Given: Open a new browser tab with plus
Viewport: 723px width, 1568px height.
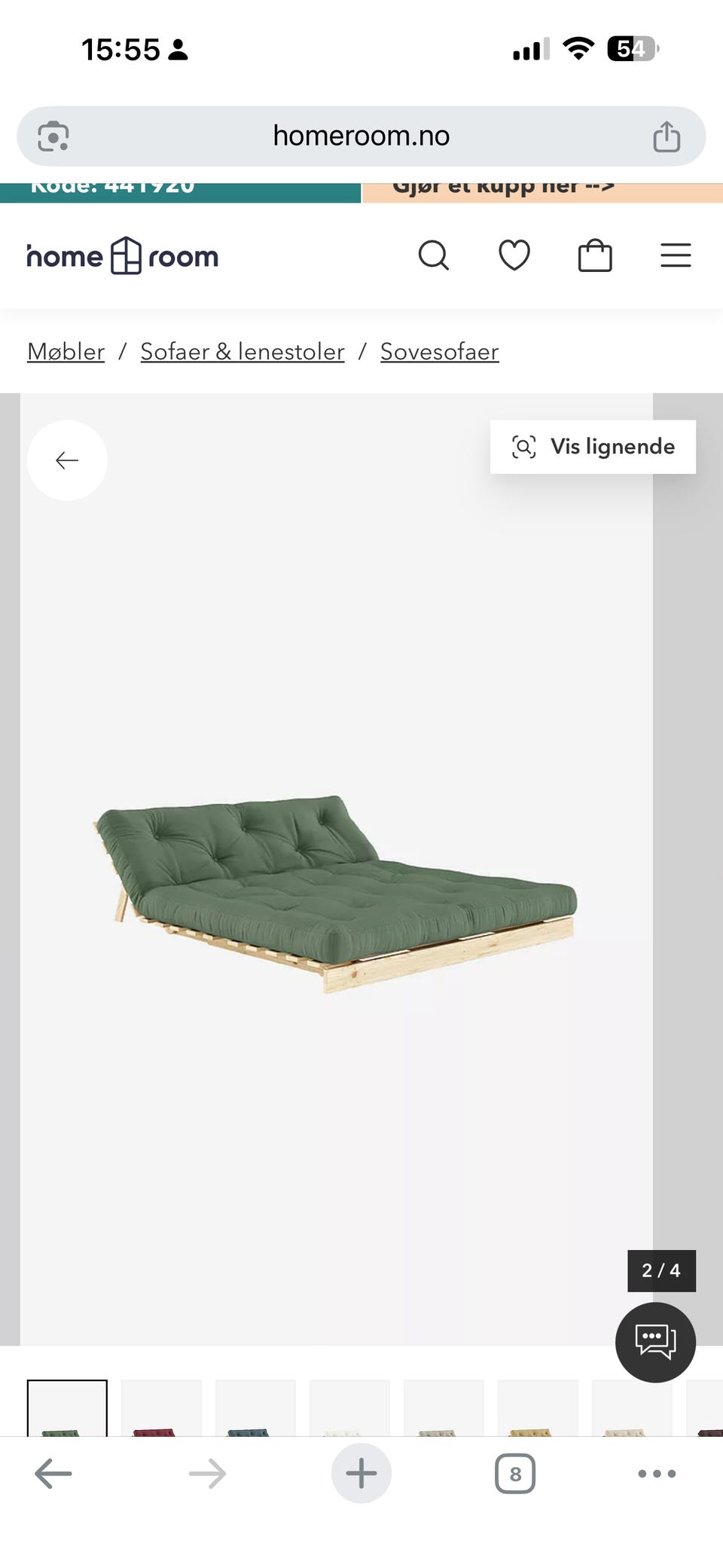Looking at the screenshot, I should point(361,1473).
